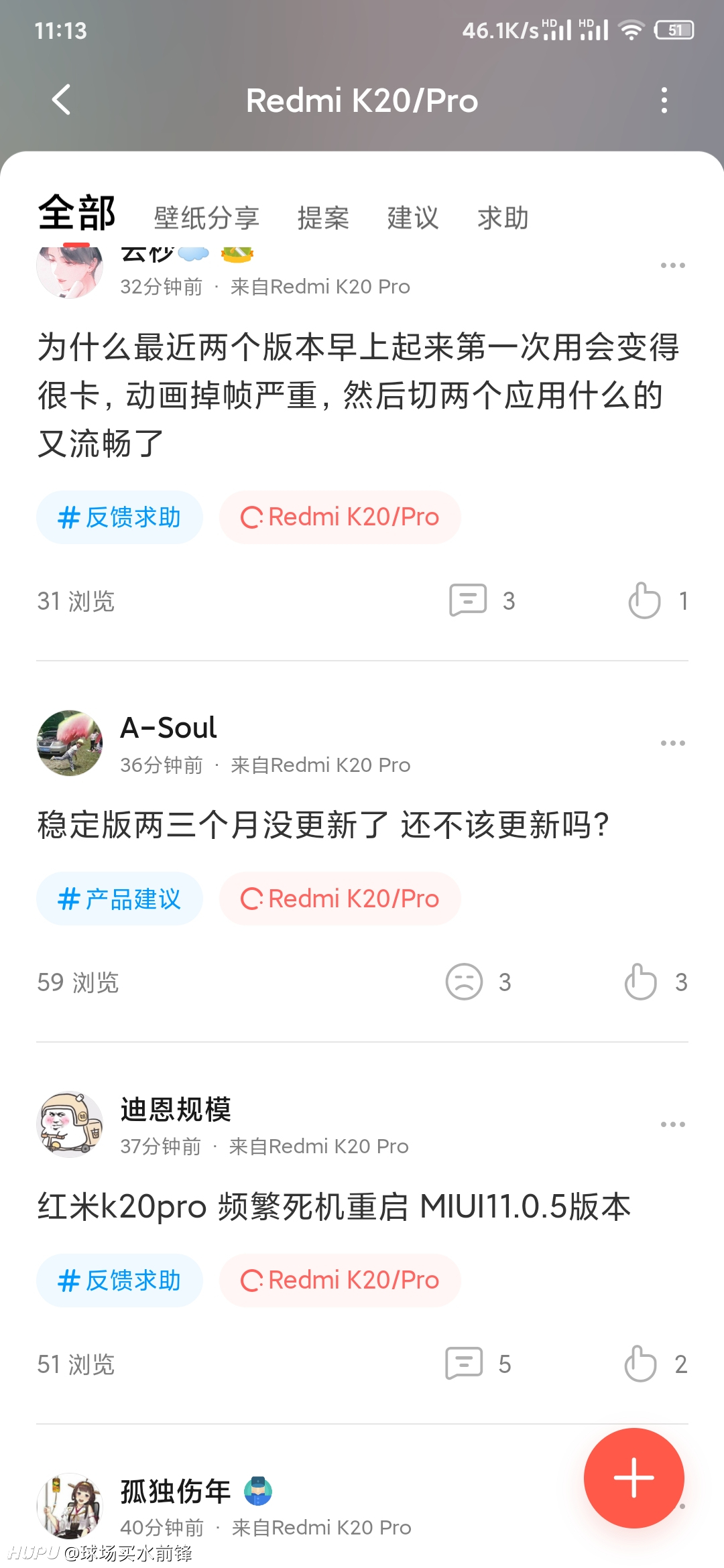Open the post 稳定版两三个月没更新了

pos(323,825)
